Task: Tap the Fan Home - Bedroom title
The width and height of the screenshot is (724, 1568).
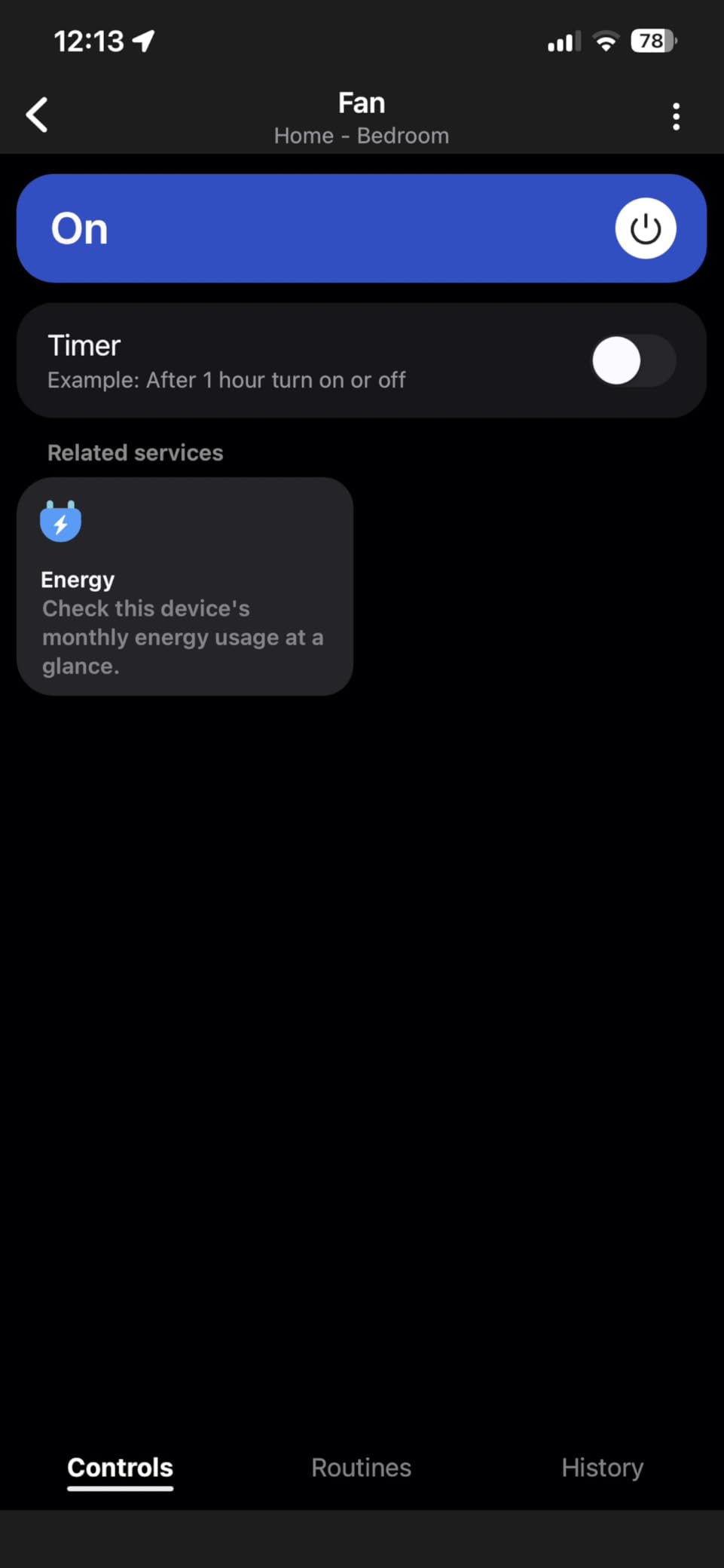Action: (361, 117)
